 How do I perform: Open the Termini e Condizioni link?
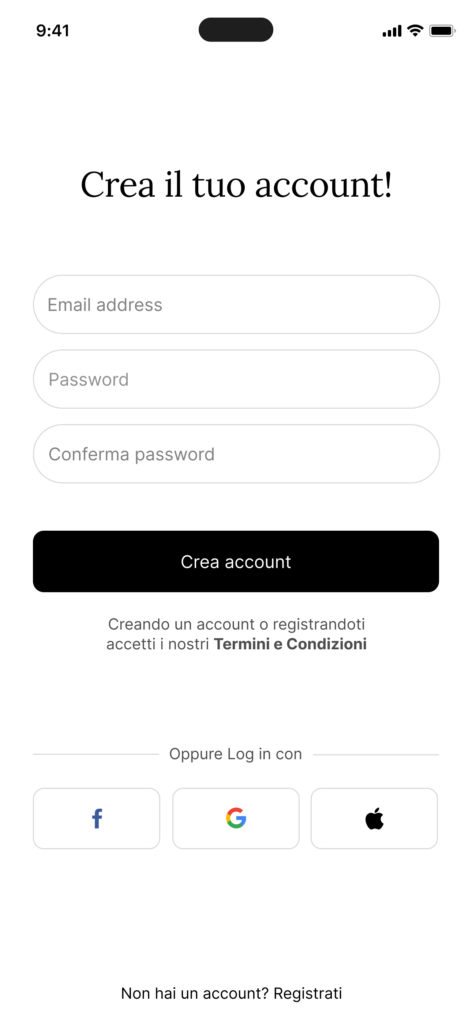pos(290,645)
